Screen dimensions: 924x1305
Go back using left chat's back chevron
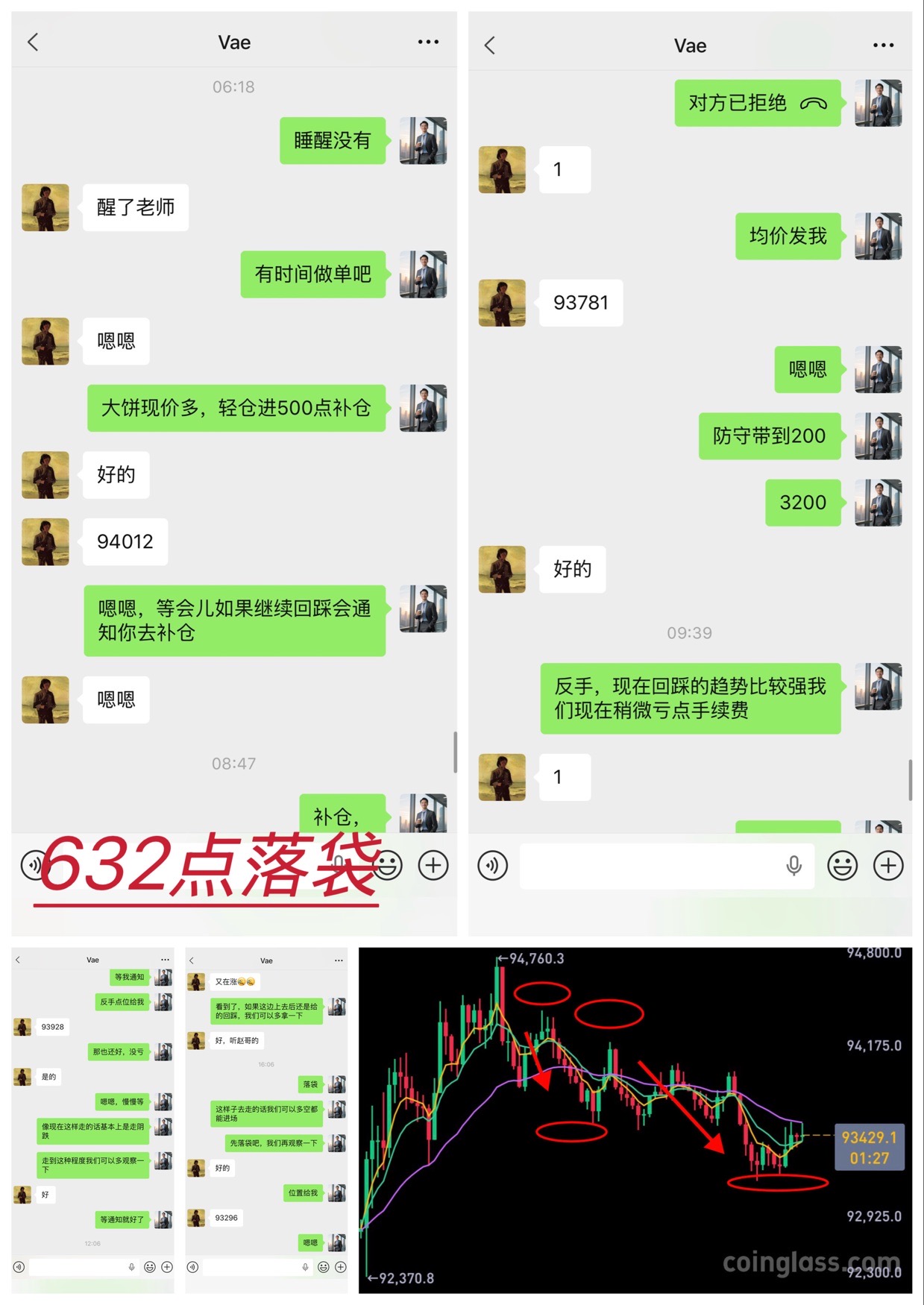click(33, 43)
